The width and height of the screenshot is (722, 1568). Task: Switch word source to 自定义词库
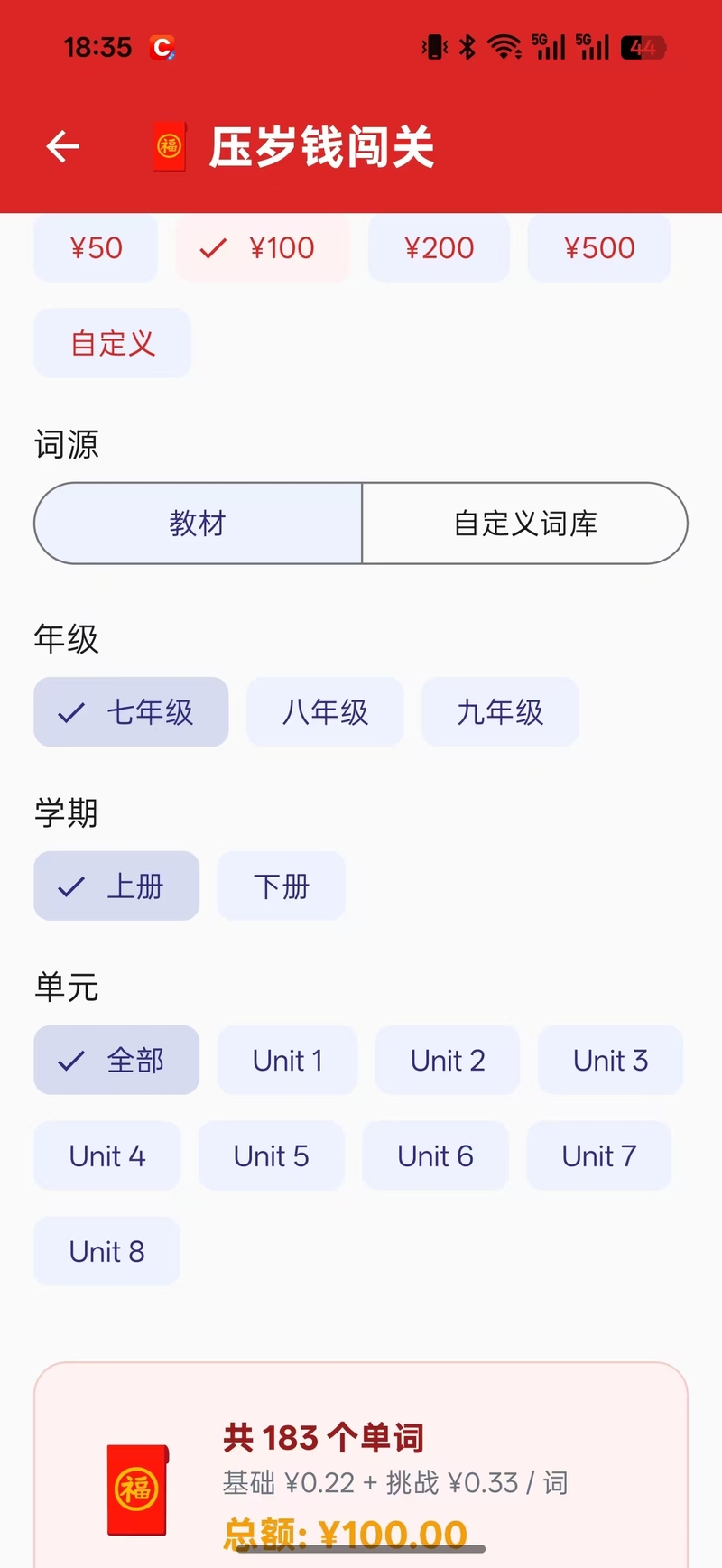pyautogui.click(x=524, y=524)
